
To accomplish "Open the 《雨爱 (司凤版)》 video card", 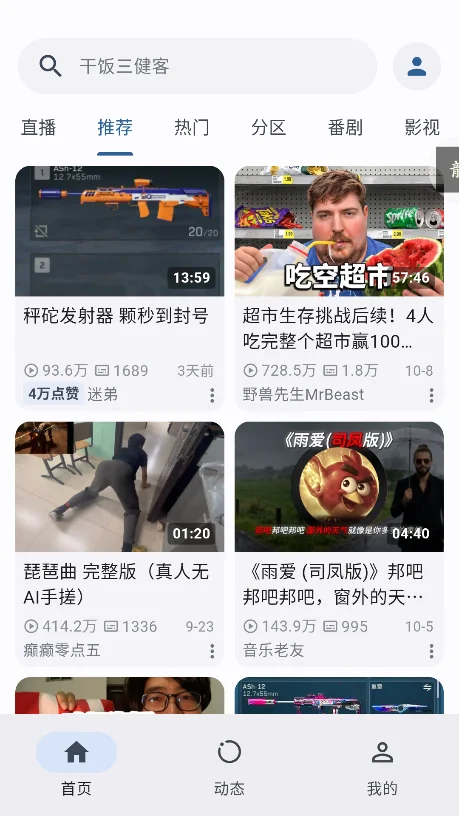I will (339, 544).
